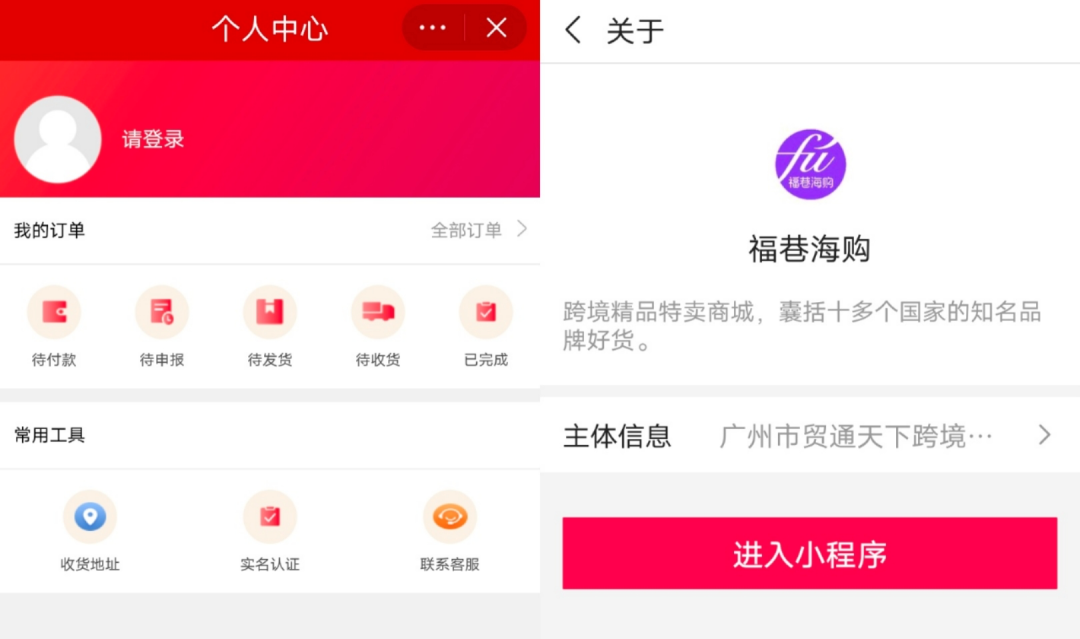Open 收货地址 address tool

pyautogui.click(x=90, y=531)
